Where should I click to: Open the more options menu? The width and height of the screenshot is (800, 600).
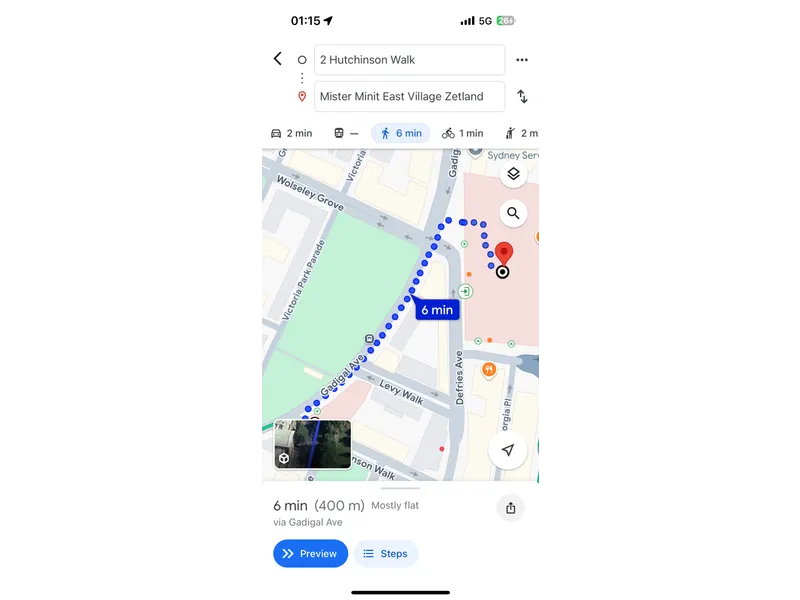tap(522, 60)
